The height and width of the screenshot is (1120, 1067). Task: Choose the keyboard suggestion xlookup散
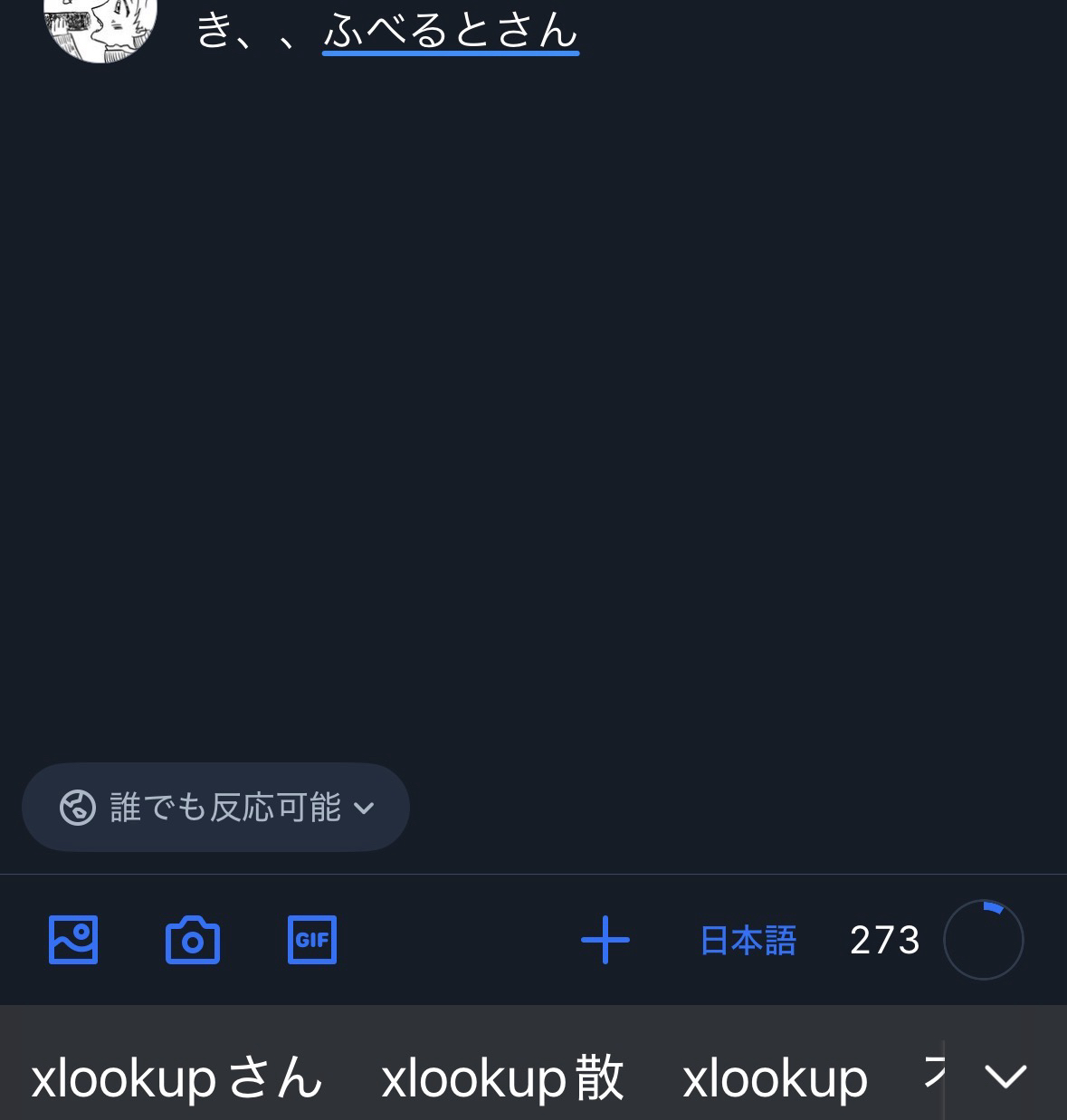pos(502,1077)
